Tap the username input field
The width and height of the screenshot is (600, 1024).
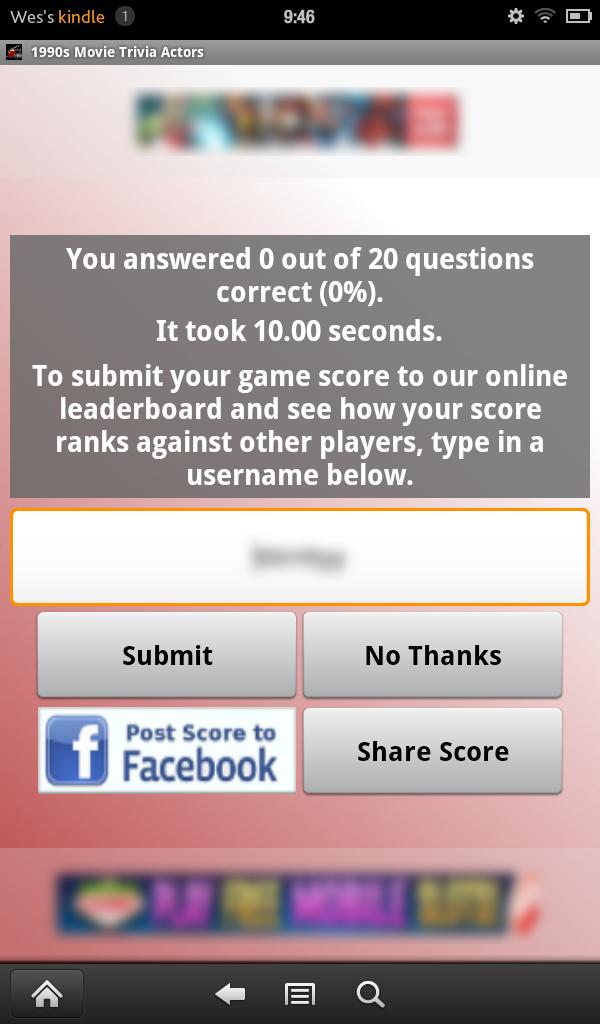tap(300, 557)
